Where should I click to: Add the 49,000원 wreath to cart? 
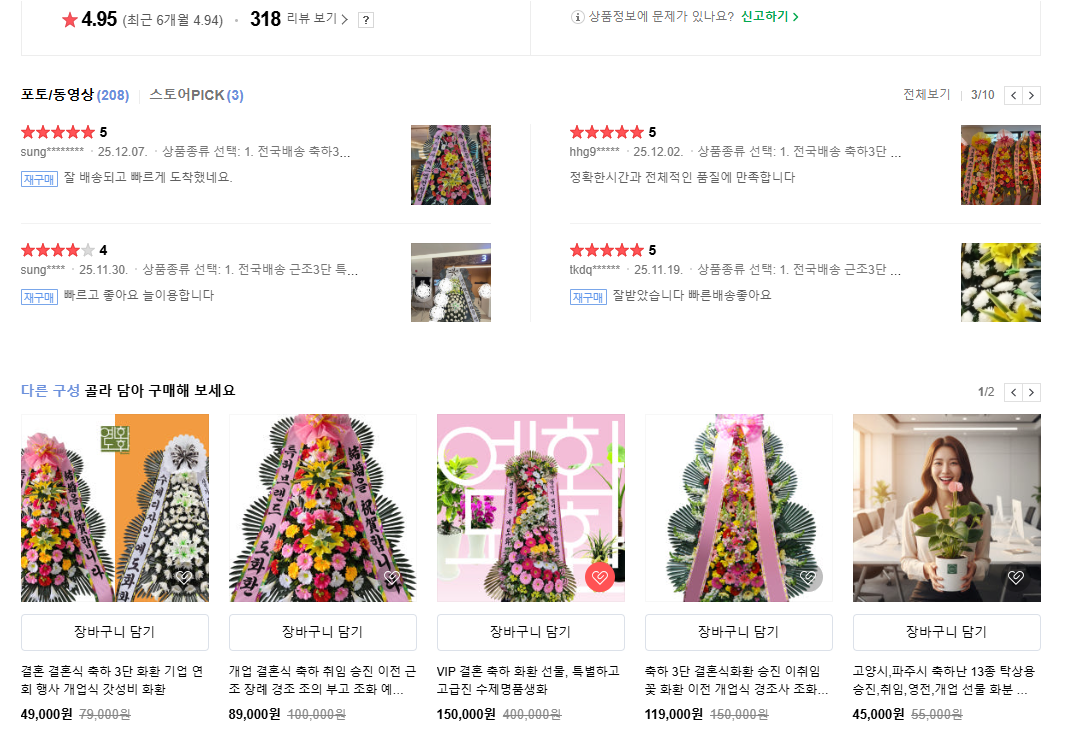click(x=115, y=632)
